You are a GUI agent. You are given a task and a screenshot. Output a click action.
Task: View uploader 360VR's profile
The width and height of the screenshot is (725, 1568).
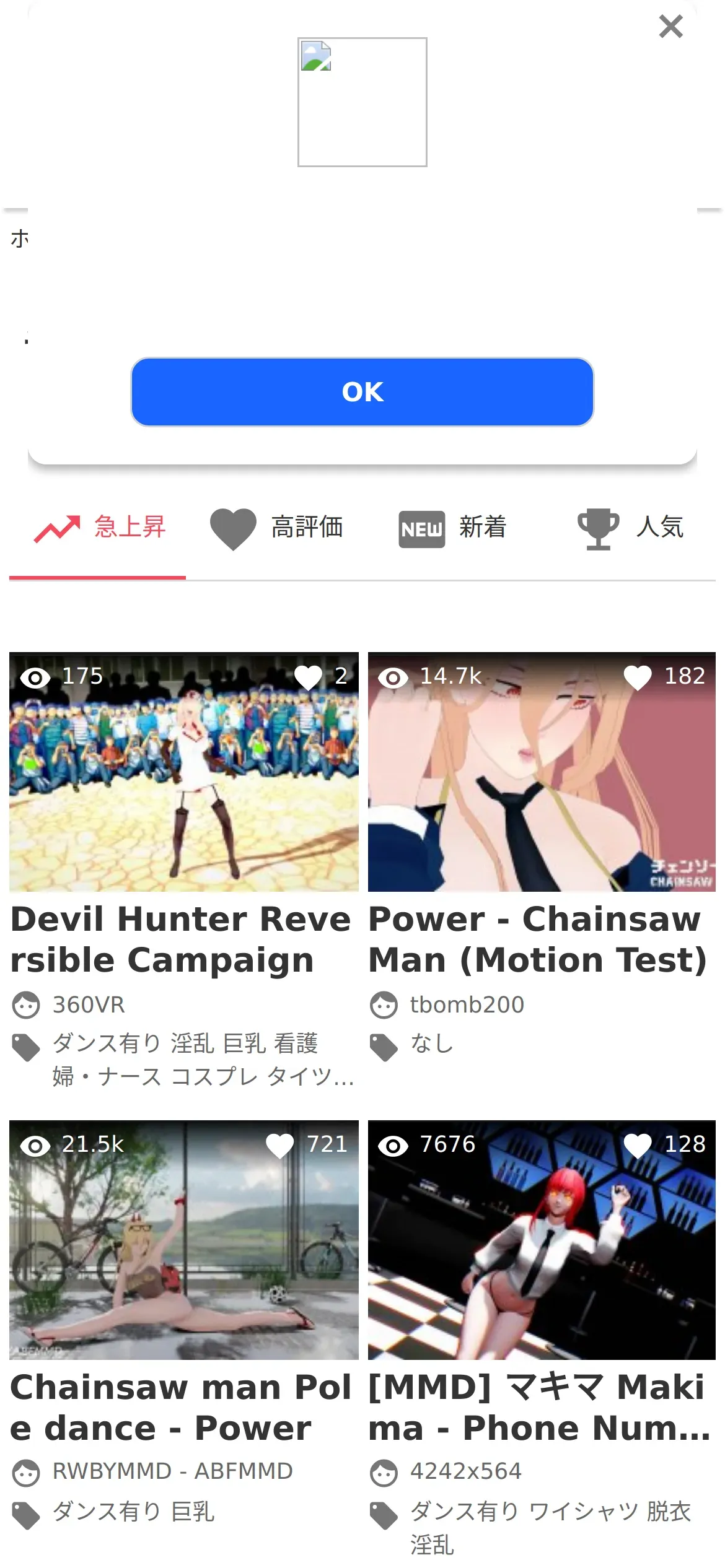click(x=89, y=1005)
